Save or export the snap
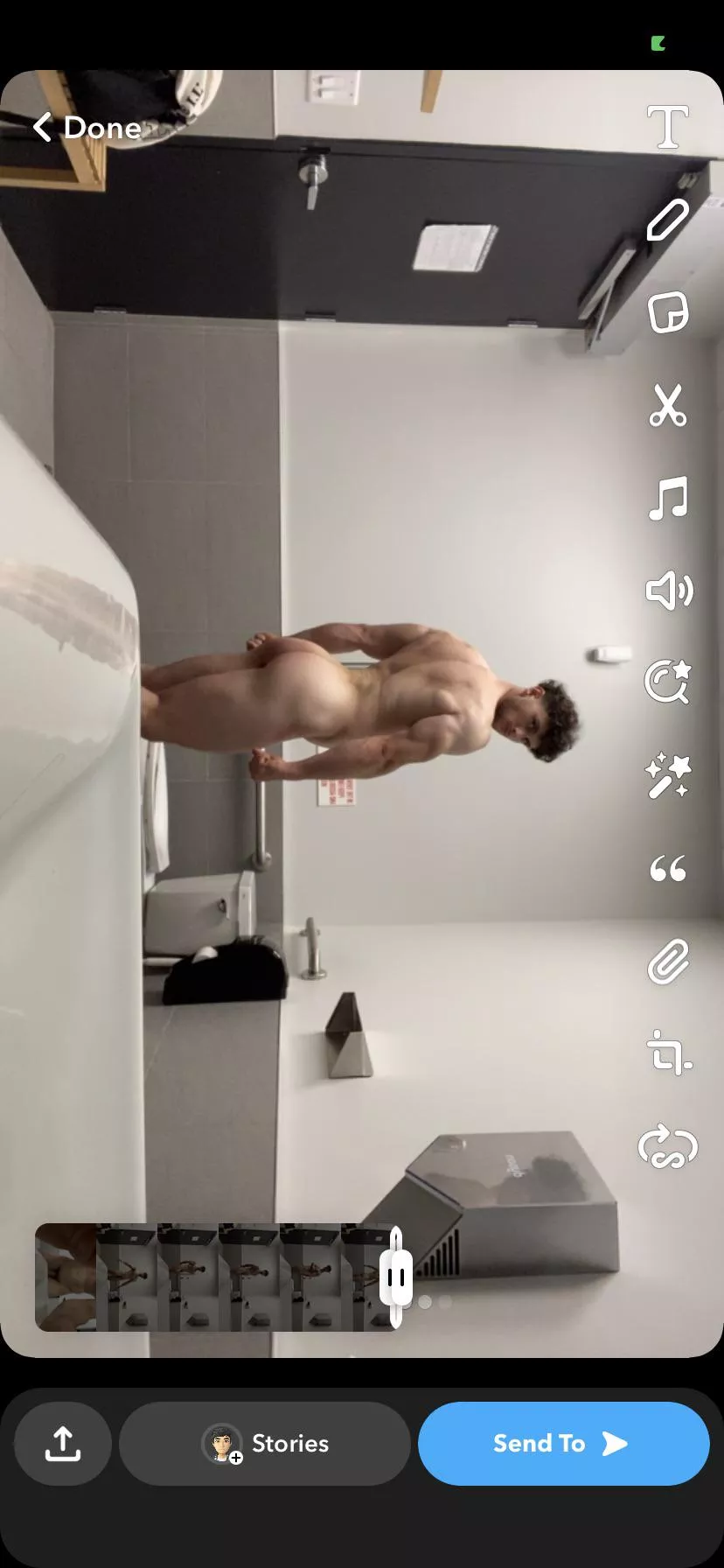724x1568 pixels. pyautogui.click(x=63, y=1444)
